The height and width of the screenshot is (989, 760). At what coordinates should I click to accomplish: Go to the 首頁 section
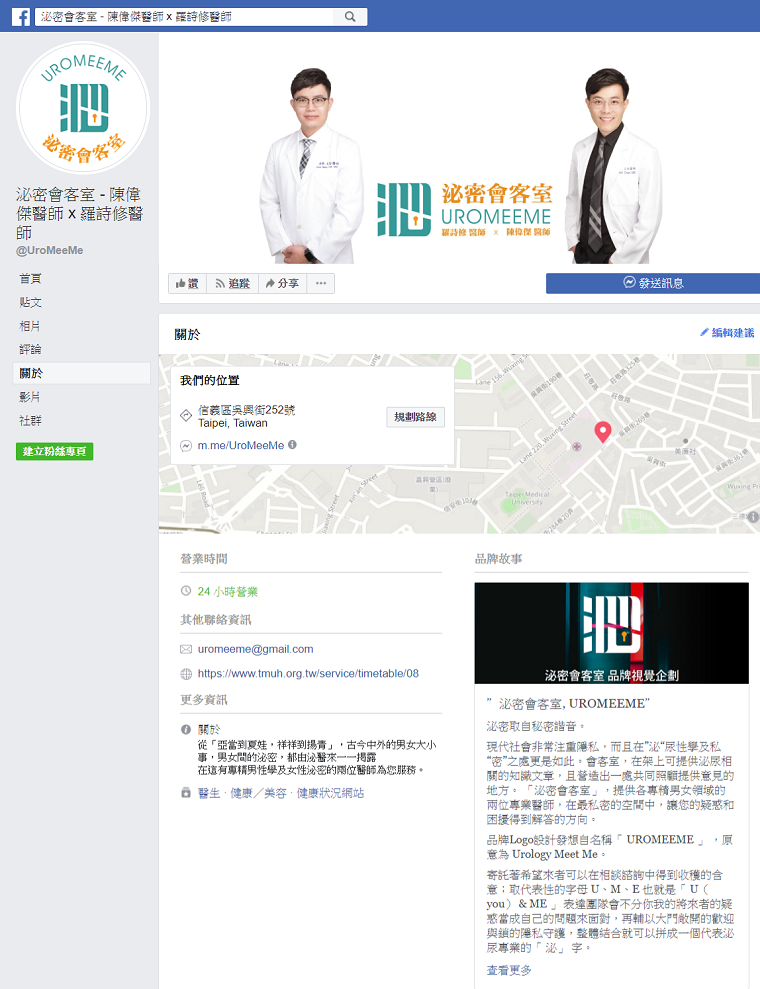point(30,279)
